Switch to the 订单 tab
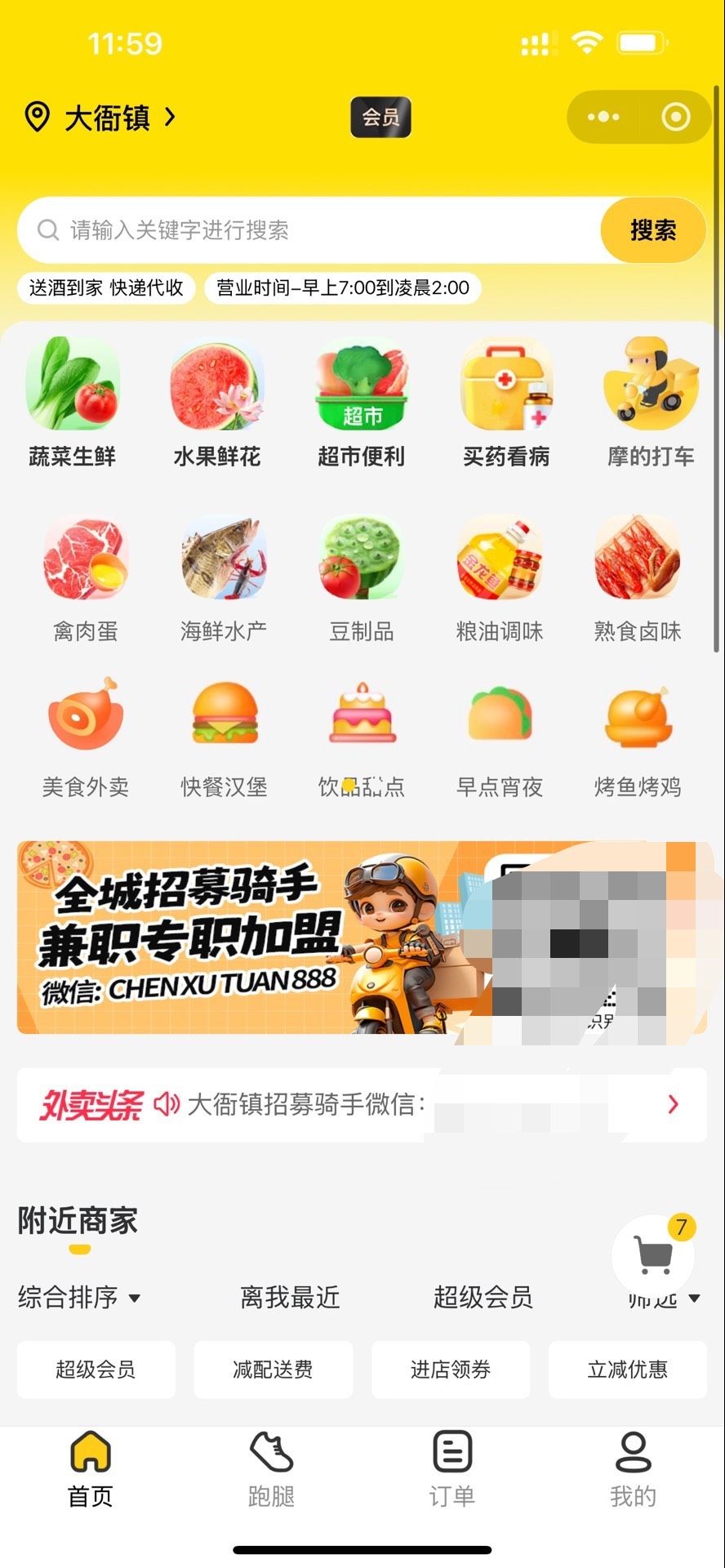725x1568 pixels. tap(452, 1468)
